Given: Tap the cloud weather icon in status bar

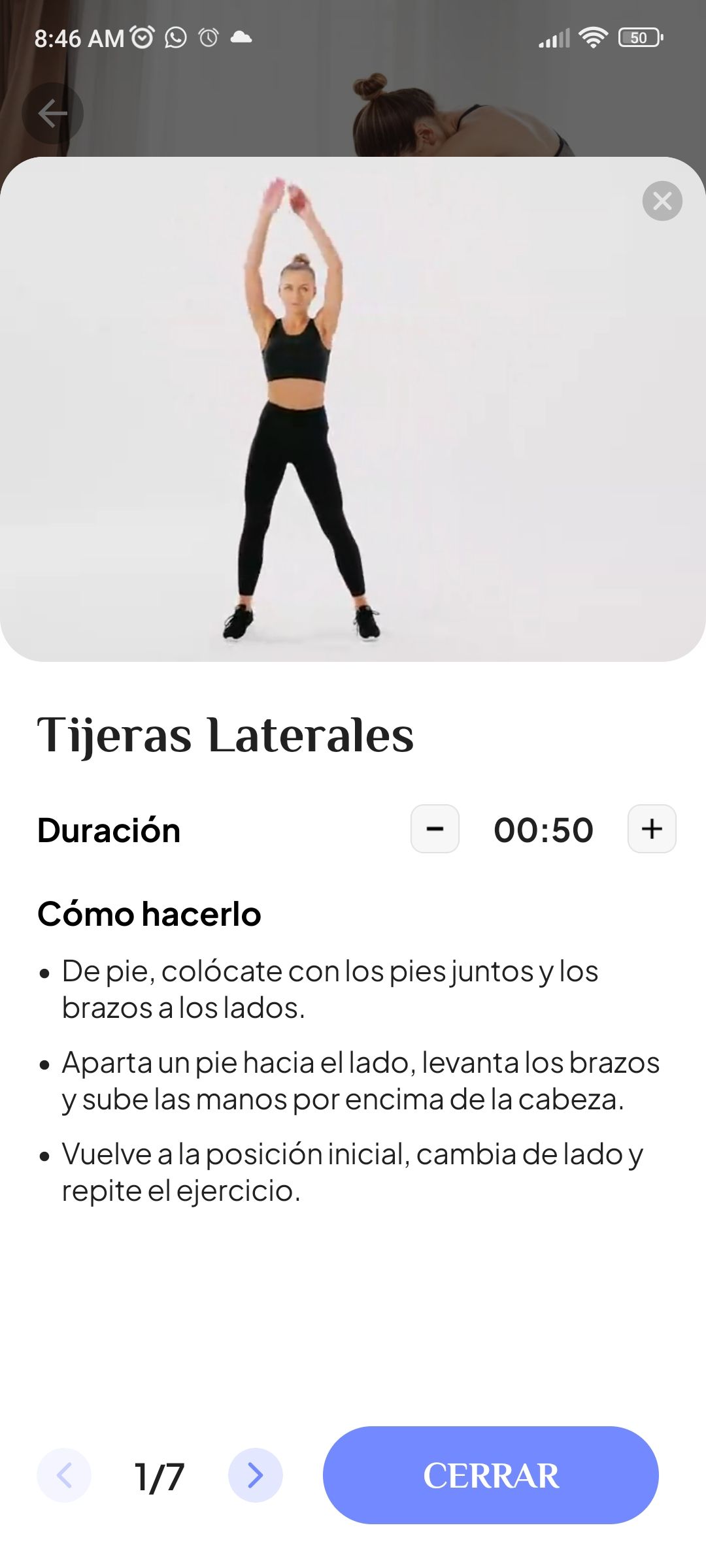Looking at the screenshot, I should pyautogui.click(x=241, y=37).
